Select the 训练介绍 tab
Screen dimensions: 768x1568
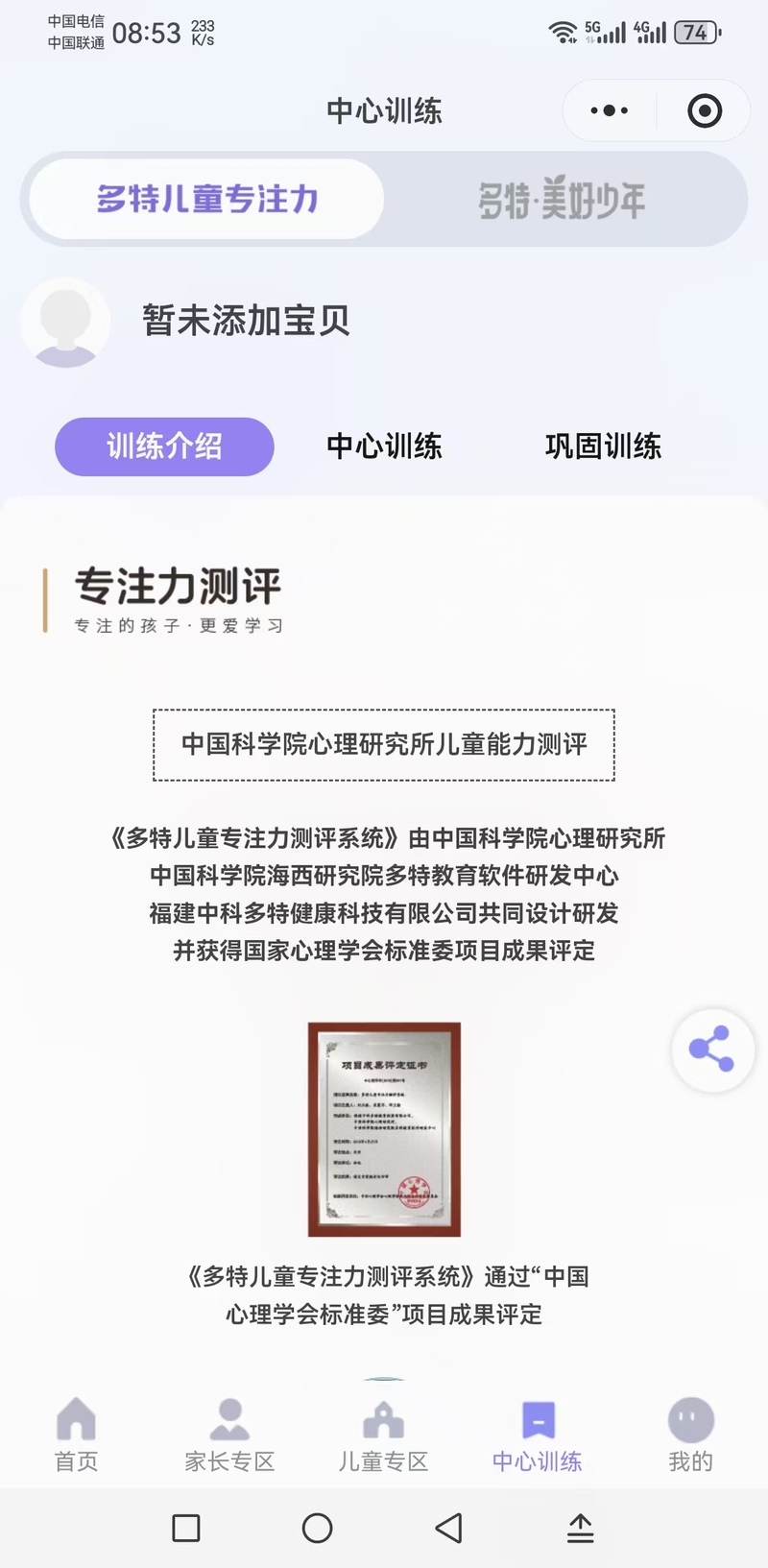164,446
